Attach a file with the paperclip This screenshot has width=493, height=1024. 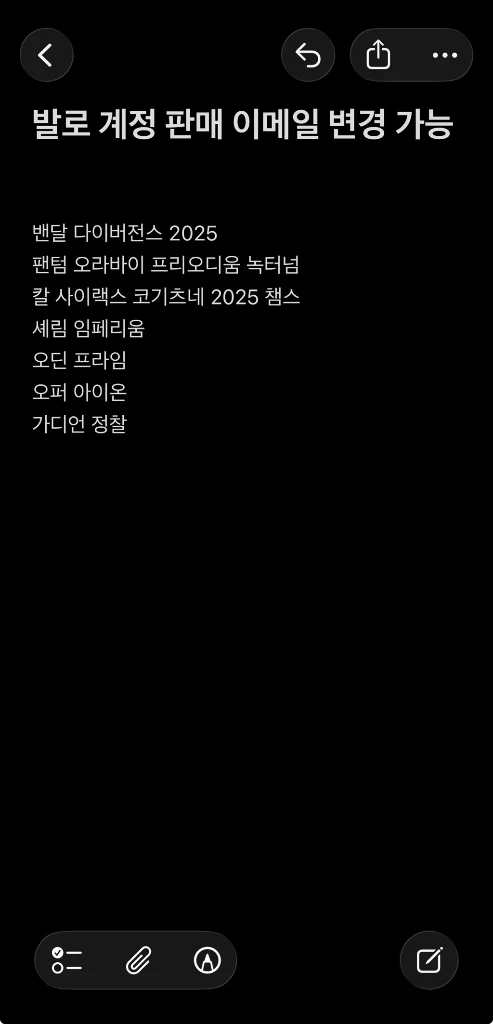pos(138,960)
